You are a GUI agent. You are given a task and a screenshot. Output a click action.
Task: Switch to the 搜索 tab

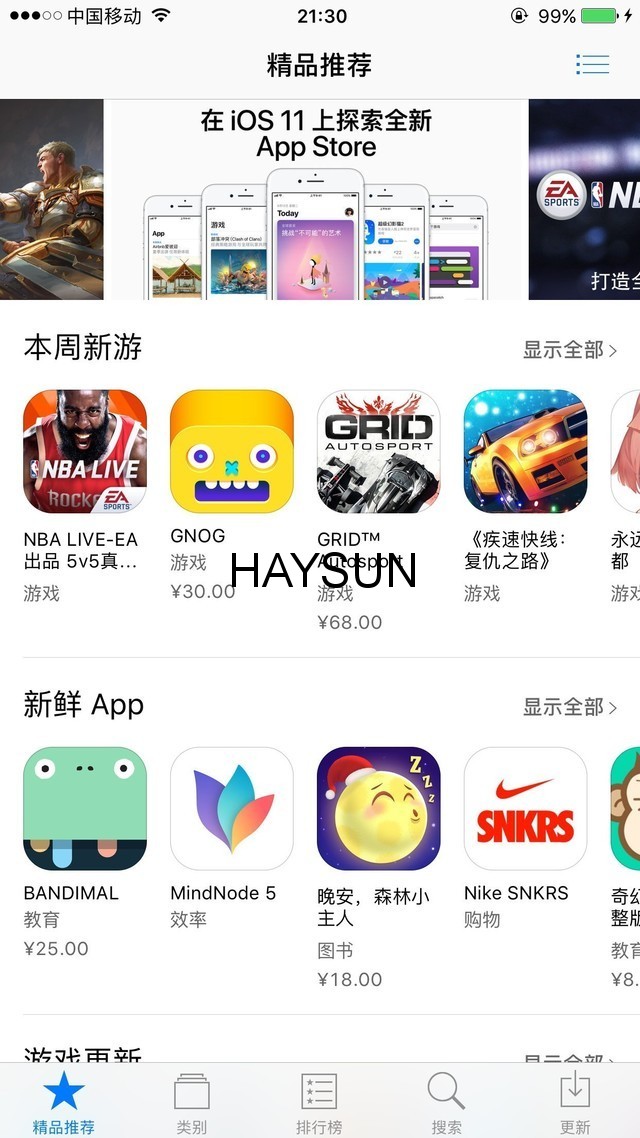click(x=446, y=1102)
